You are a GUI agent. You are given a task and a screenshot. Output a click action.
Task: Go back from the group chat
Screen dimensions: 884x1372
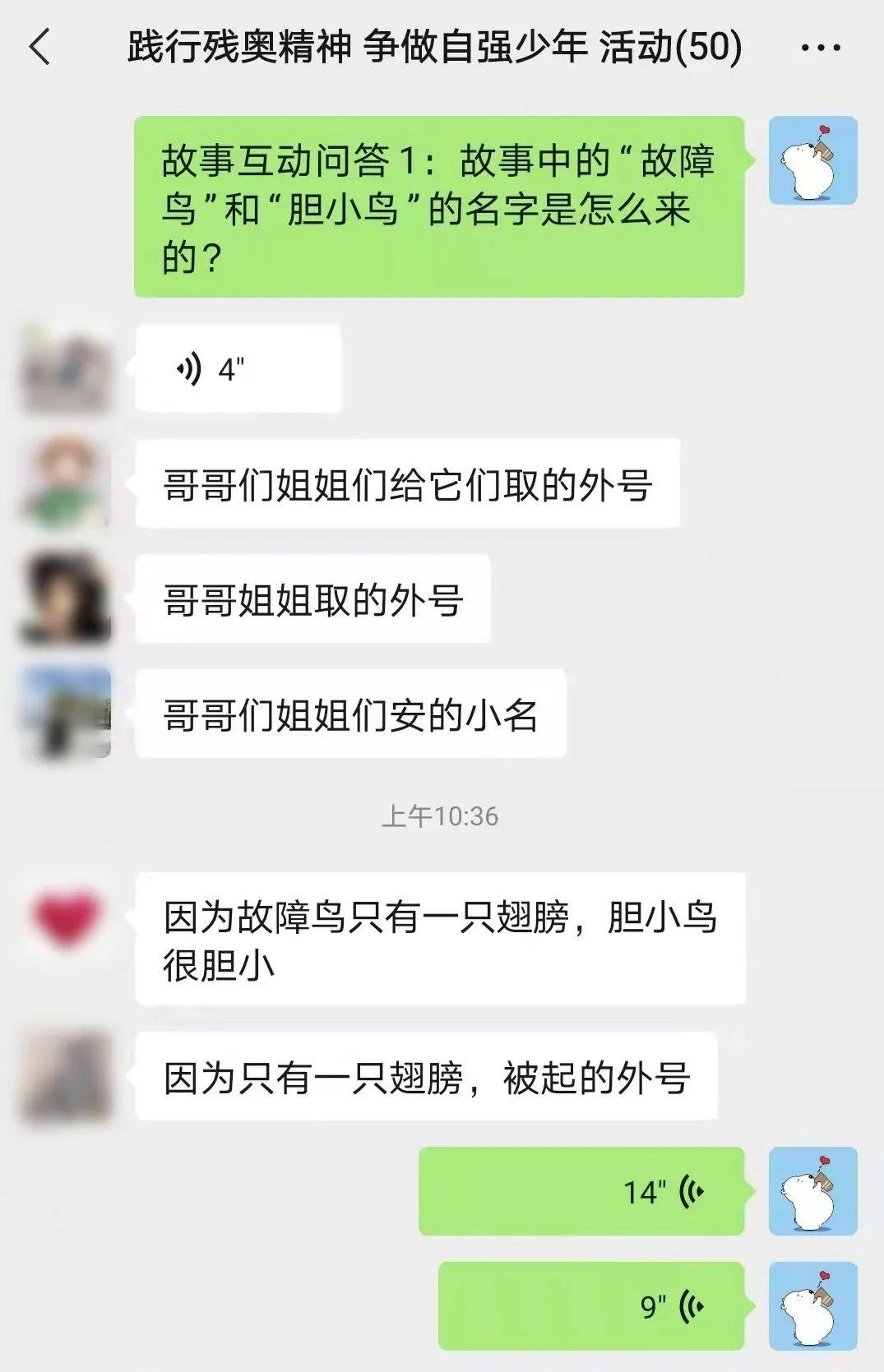point(39,47)
